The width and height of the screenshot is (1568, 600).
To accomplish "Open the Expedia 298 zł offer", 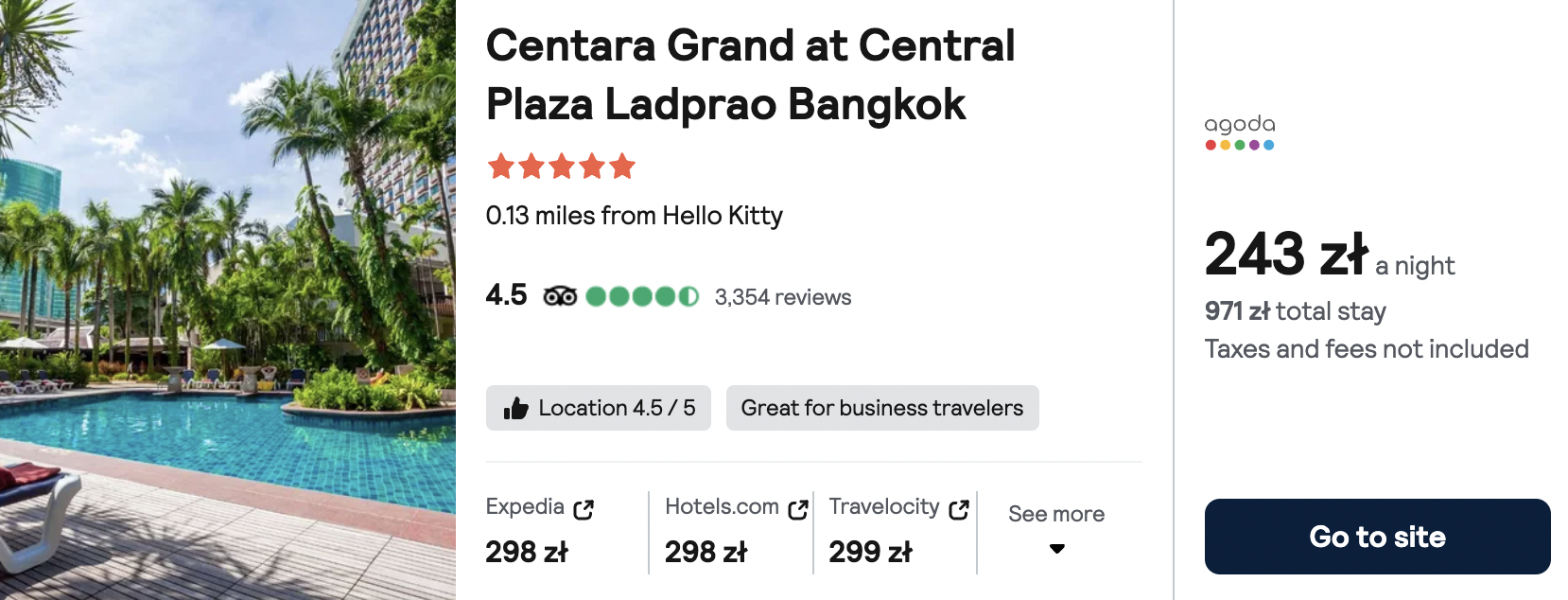I will pyautogui.click(x=539, y=530).
